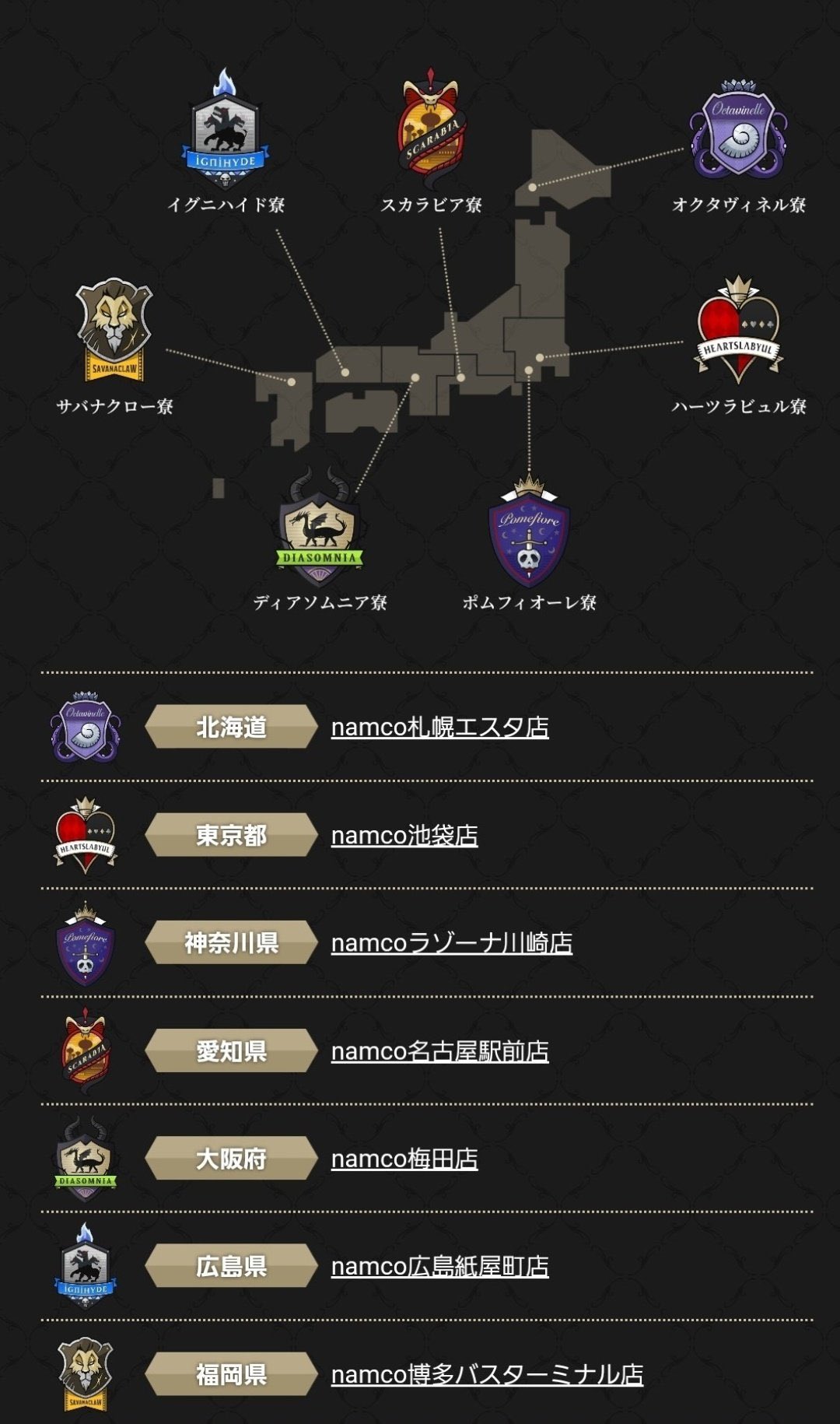Tap the namcoラゾーナ川崎店 link

(451, 943)
